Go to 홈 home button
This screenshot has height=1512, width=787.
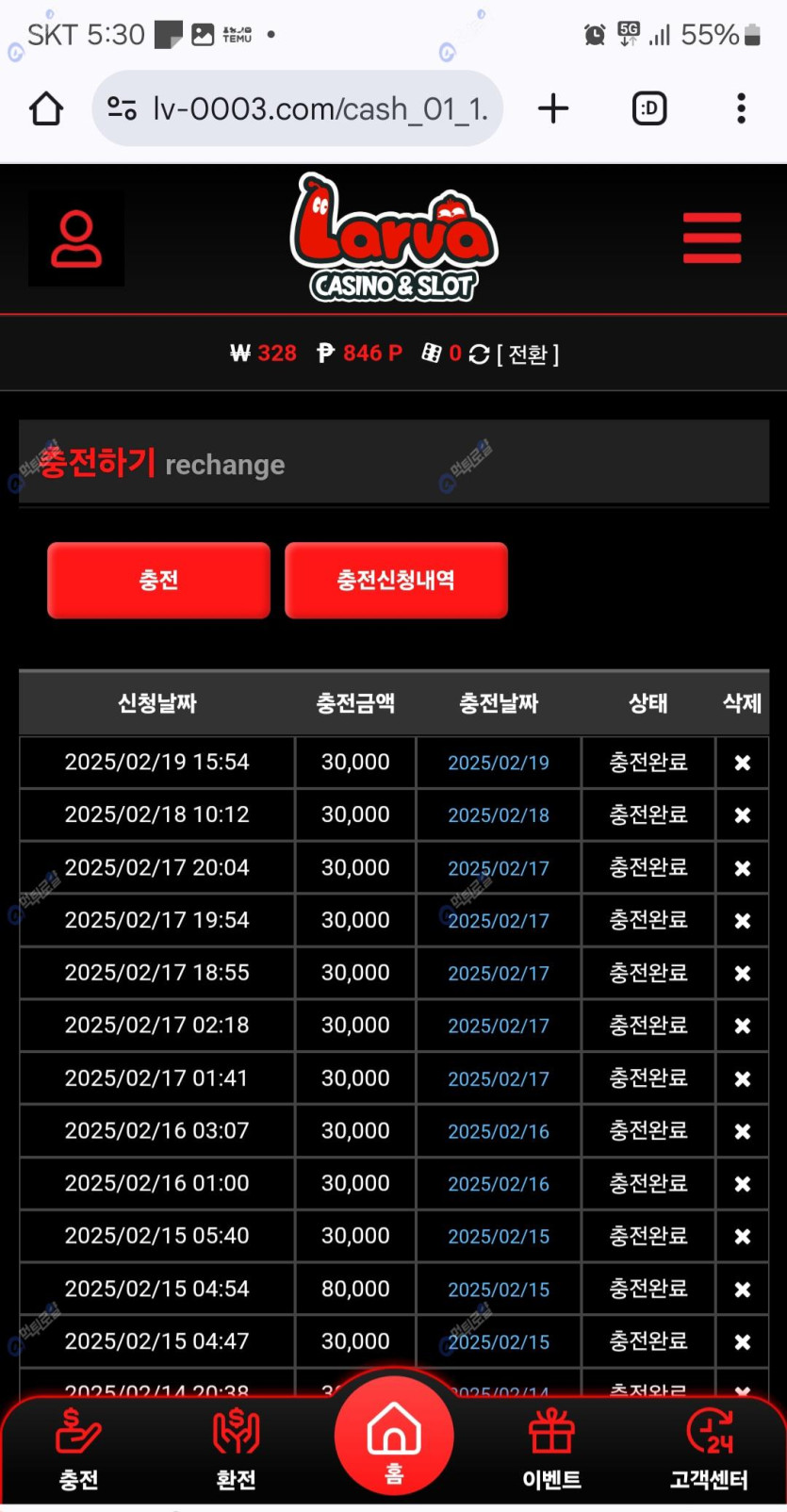pos(394,1438)
